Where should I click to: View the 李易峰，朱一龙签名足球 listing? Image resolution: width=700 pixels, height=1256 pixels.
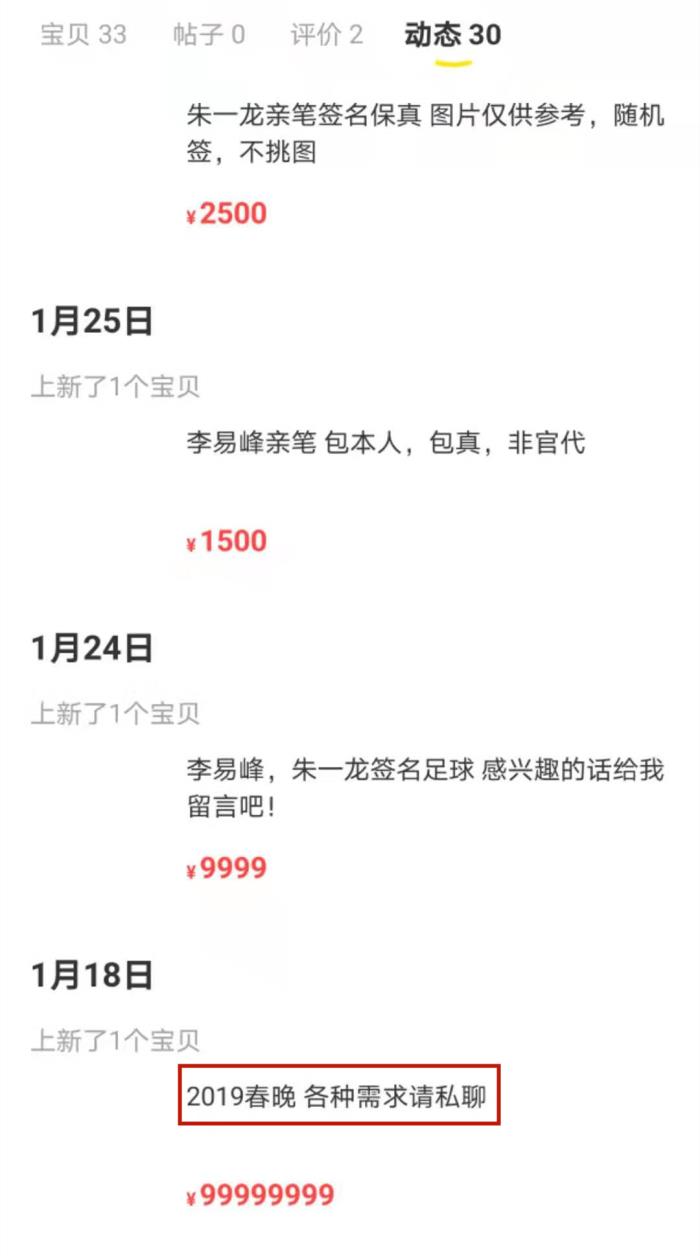(424, 788)
